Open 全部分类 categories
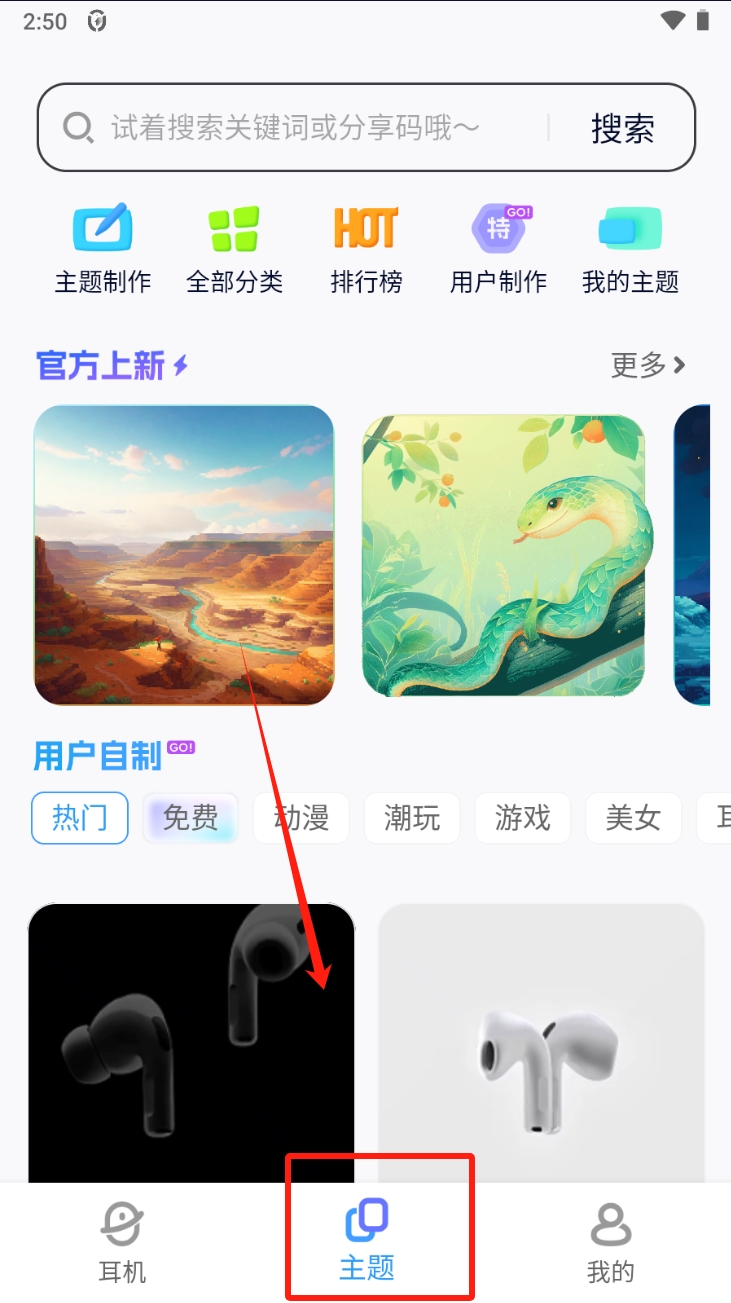This screenshot has height=1303, width=731. pyautogui.click(x=235, y=250)
